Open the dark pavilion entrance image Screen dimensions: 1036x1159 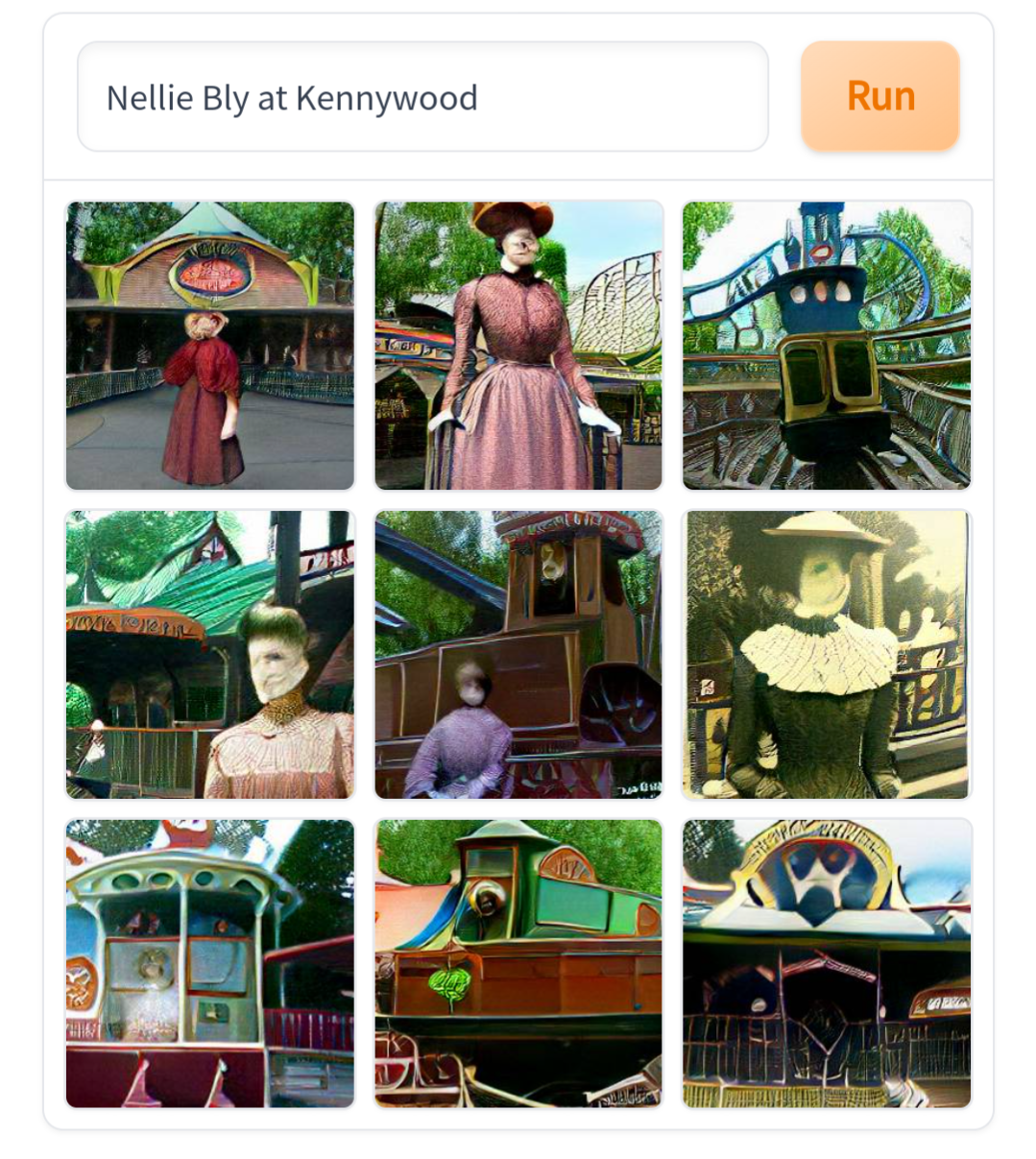click(827, 963)
